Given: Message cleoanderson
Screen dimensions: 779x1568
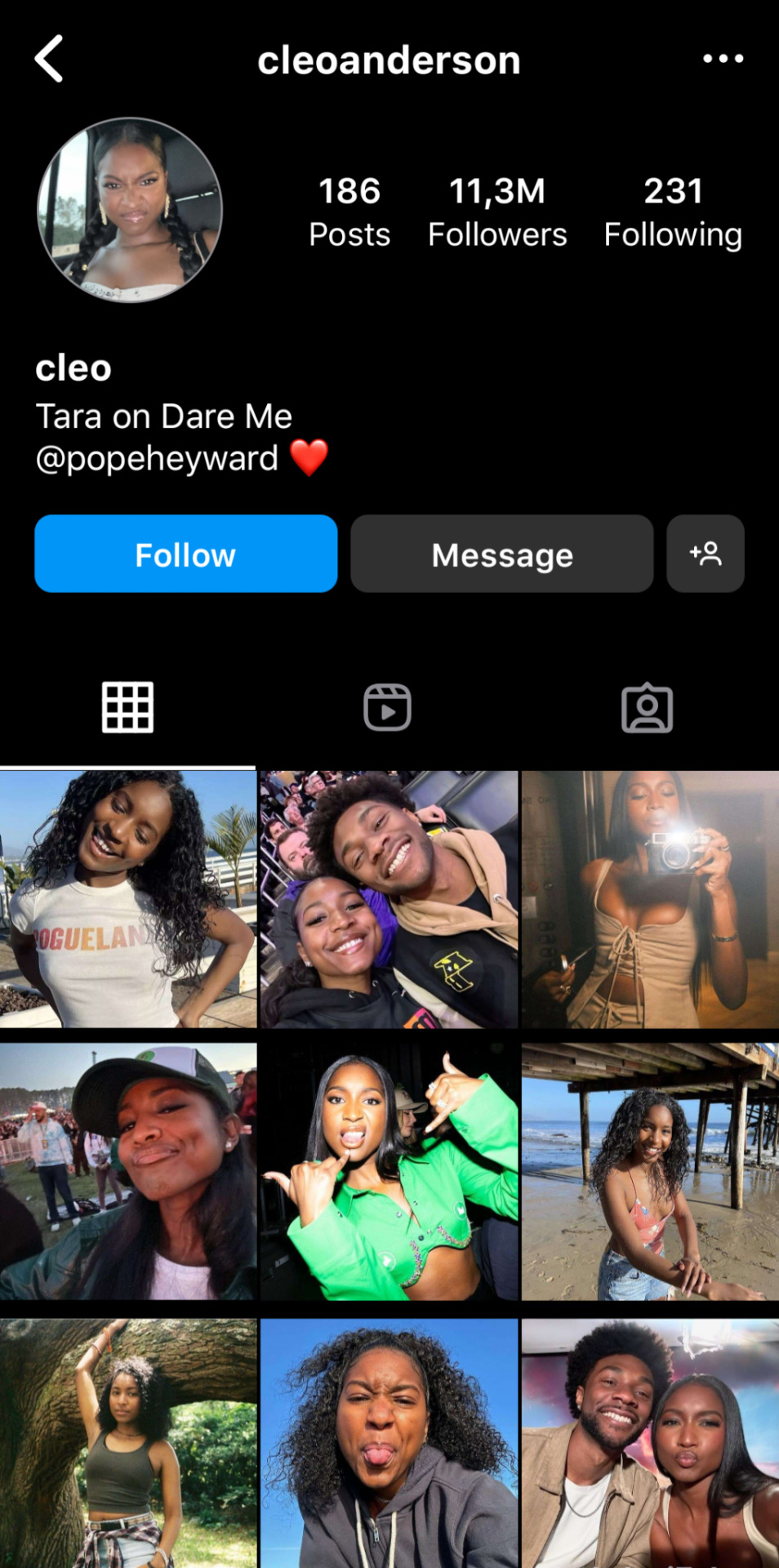Looking at the screenshot, I should (501, 555).
